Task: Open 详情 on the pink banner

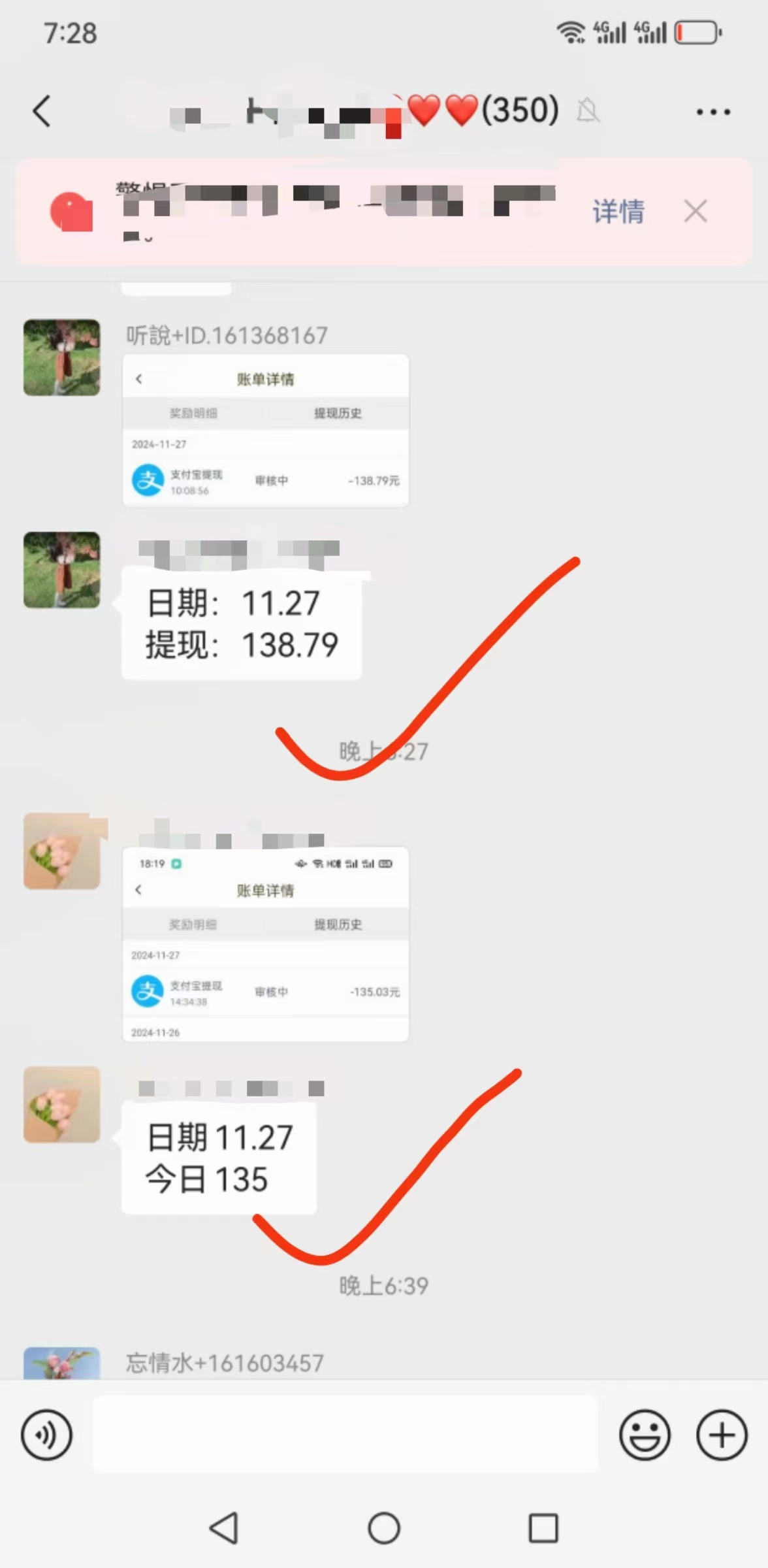Action: coord(618,212)
